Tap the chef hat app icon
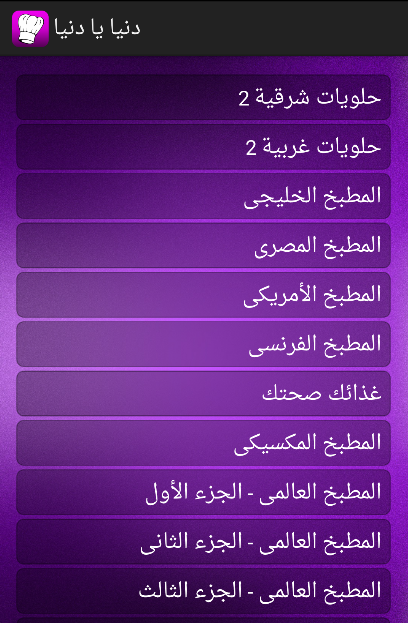Viewport: 408px width, 623px height. (31, 29)
